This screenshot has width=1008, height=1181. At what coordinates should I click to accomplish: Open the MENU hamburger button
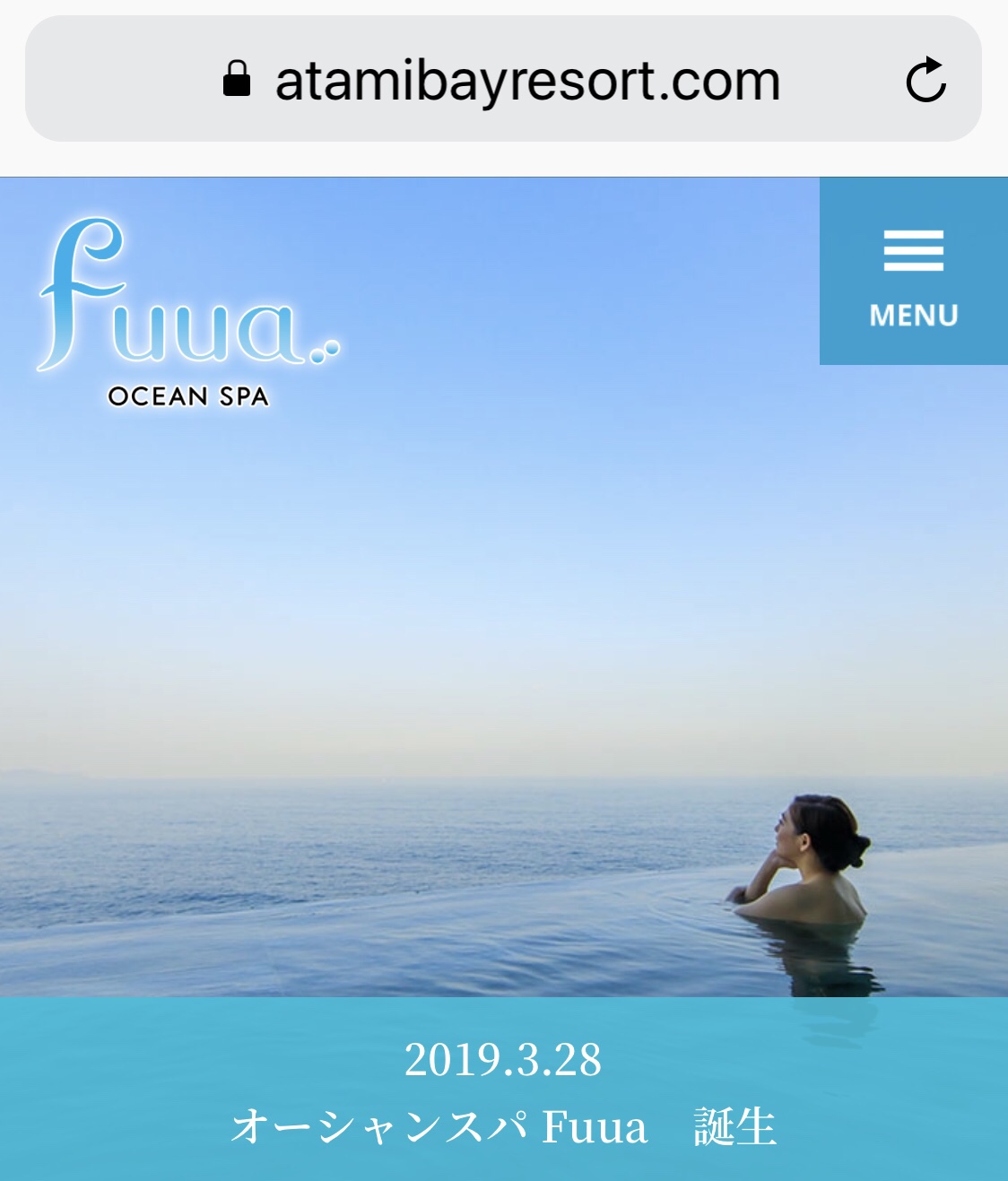pos(913,272)
